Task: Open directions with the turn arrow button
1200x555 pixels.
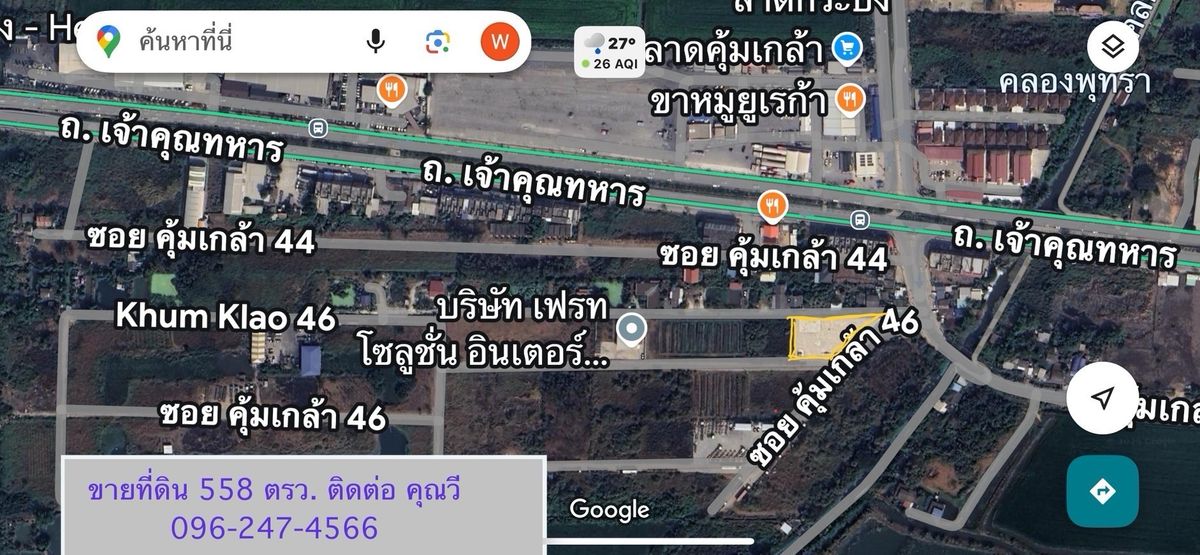Action: point(1102,490)
